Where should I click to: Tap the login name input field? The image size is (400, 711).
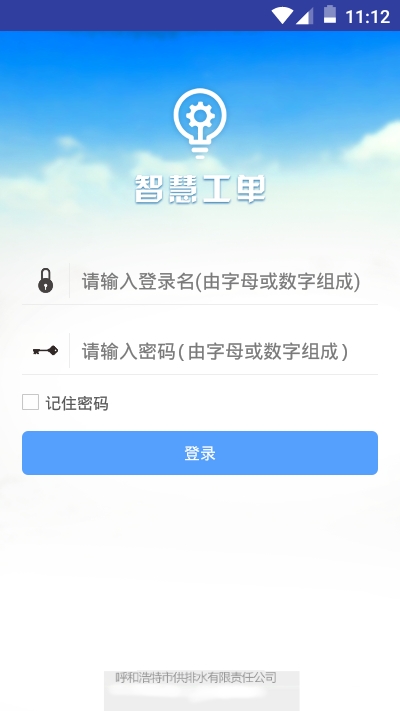(x=224, y=281)
